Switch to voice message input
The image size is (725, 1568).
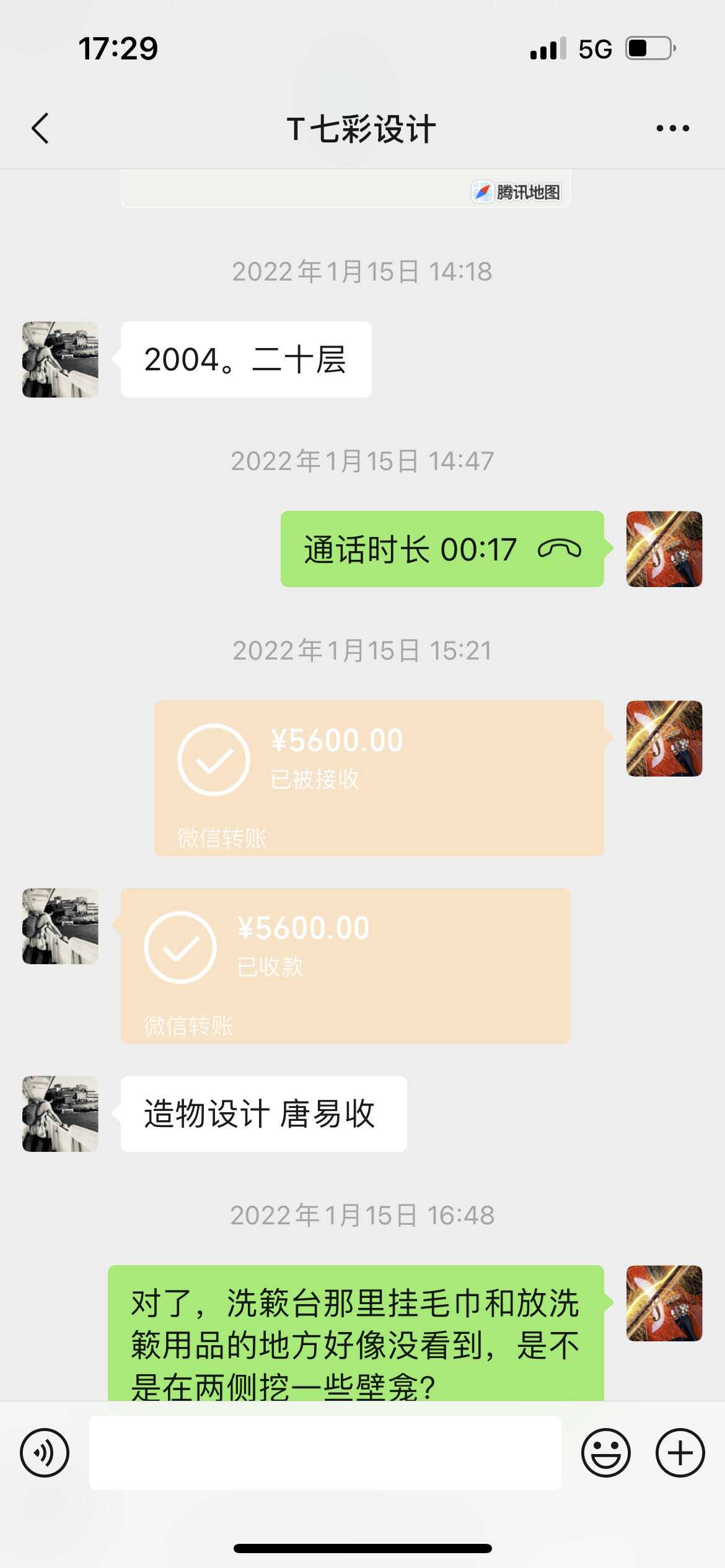click(45, 1453)
